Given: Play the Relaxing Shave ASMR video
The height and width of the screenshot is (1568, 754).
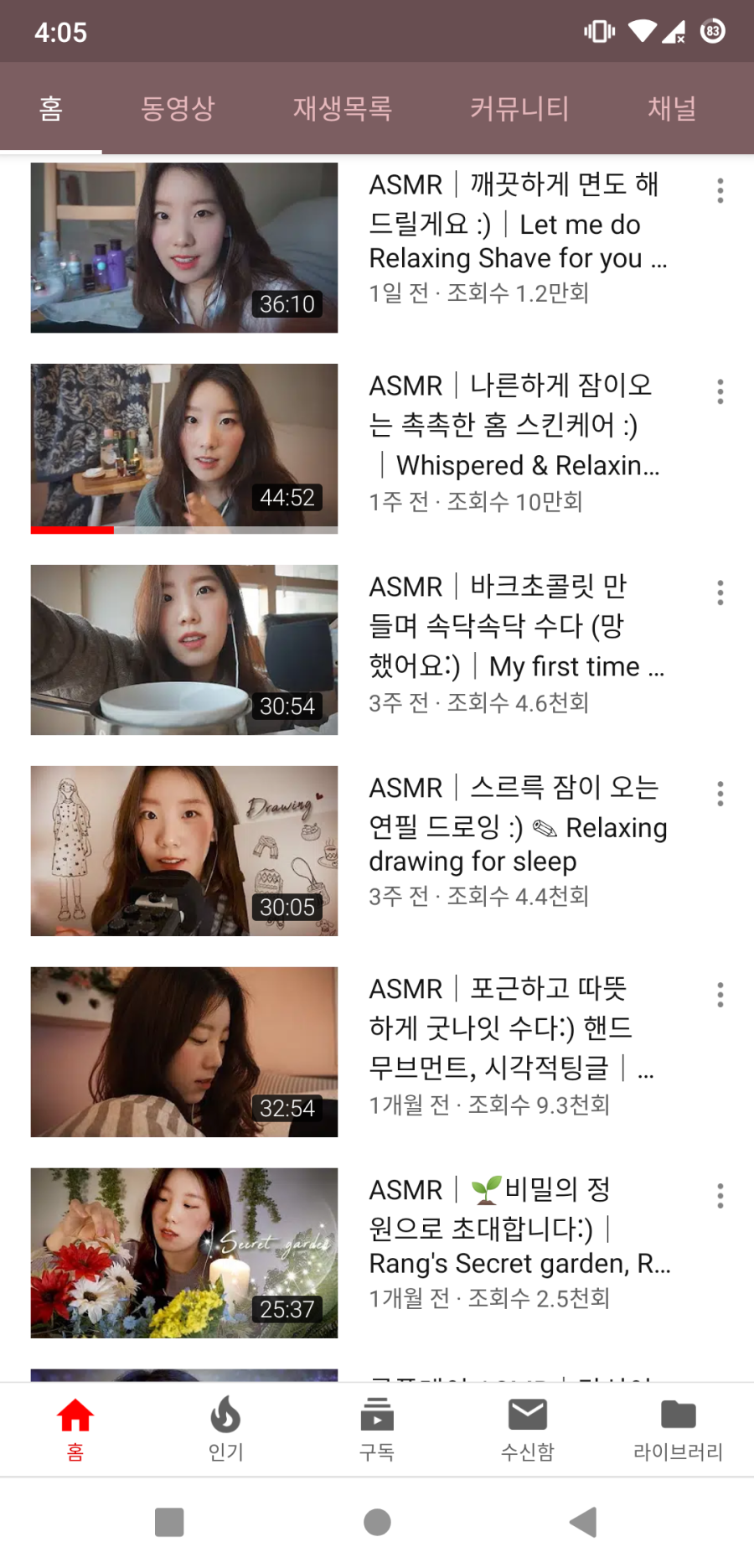Looking at the screenshot, I should [184, 248].
